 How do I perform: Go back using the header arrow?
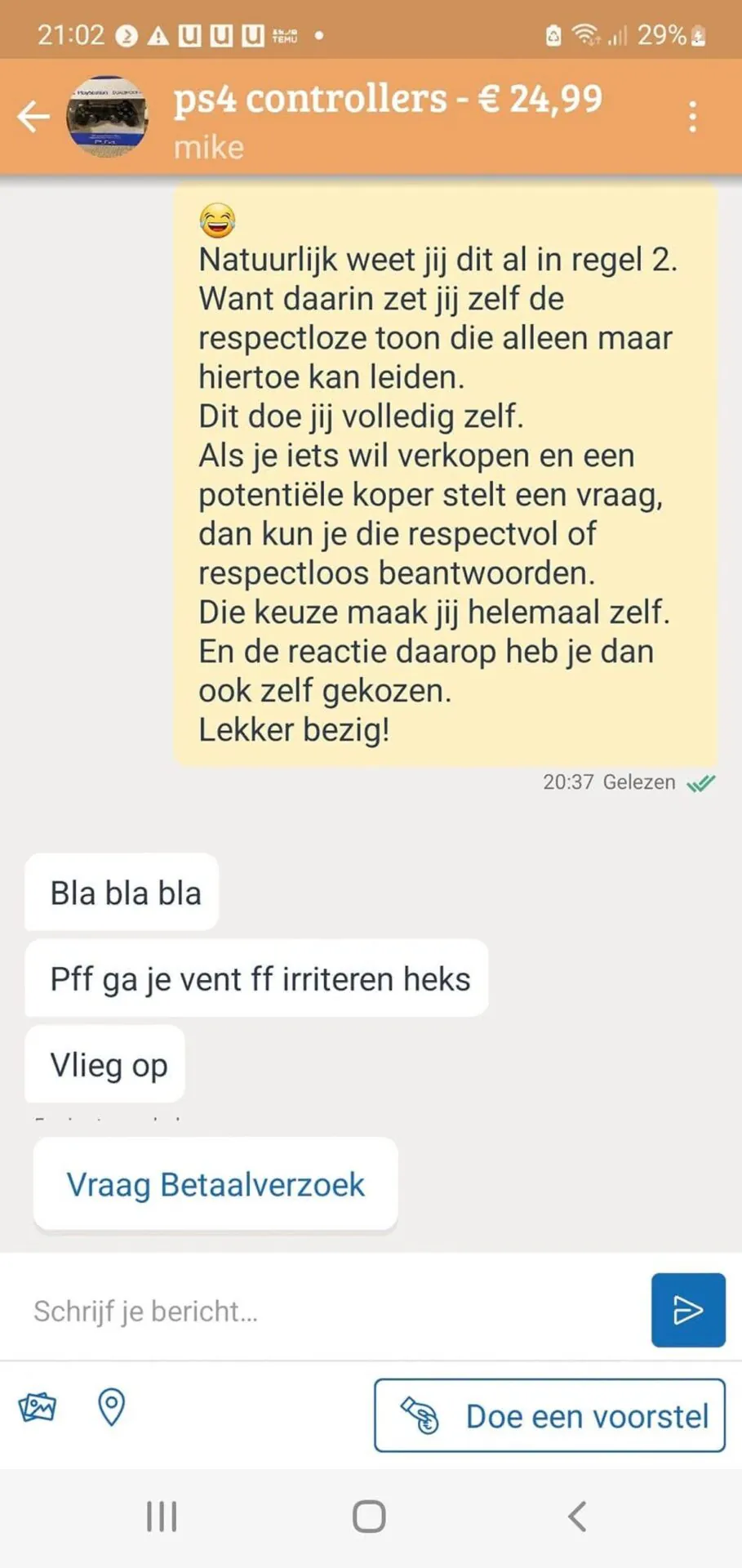(x=33, y=117)
